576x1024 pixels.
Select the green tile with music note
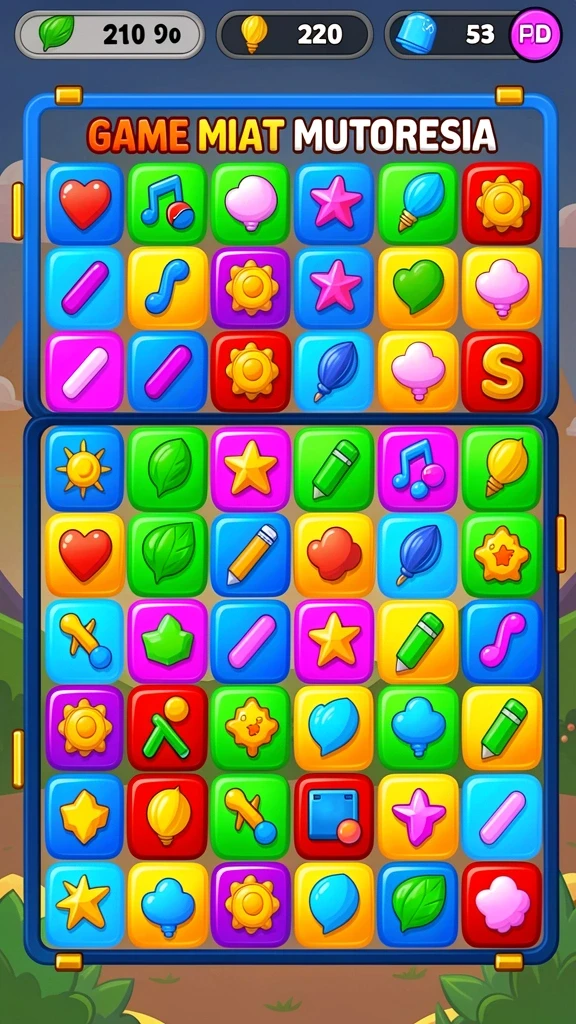[167, 204]
